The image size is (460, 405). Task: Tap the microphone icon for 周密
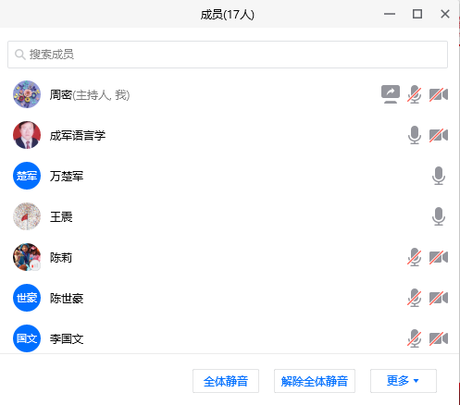tap(414, 95)
